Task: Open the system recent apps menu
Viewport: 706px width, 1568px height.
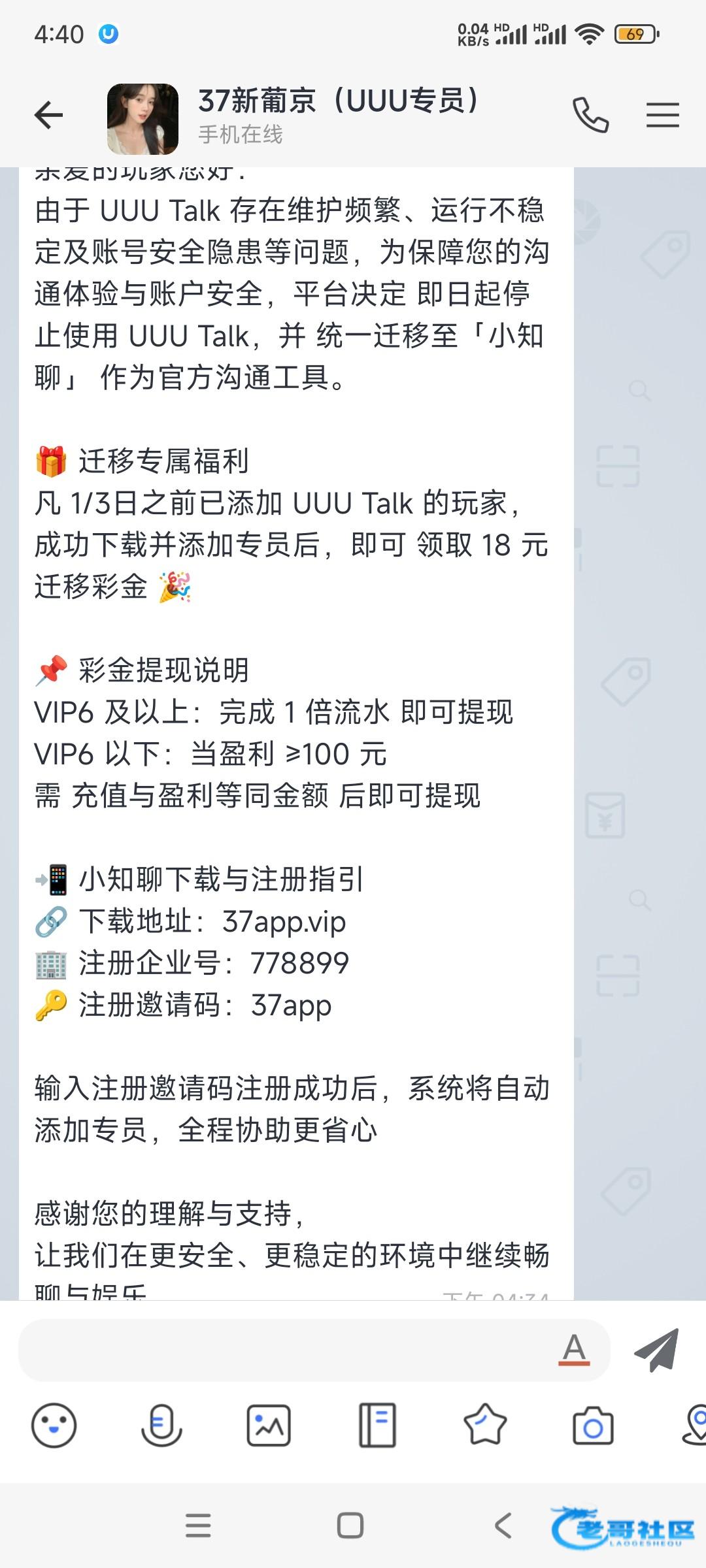Action: [x=198, y=1526]
